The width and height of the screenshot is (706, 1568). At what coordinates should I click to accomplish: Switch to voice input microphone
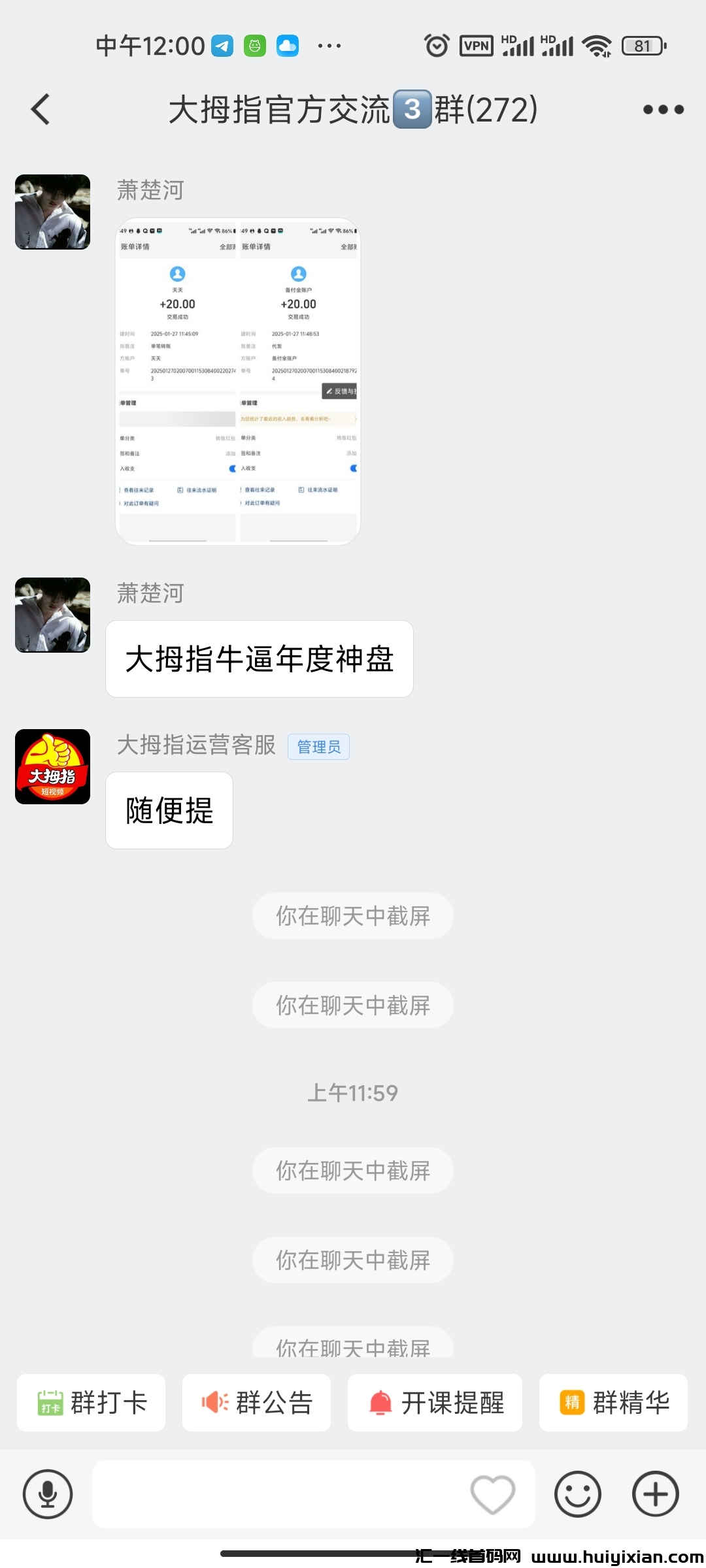[x=48, y=1494]
